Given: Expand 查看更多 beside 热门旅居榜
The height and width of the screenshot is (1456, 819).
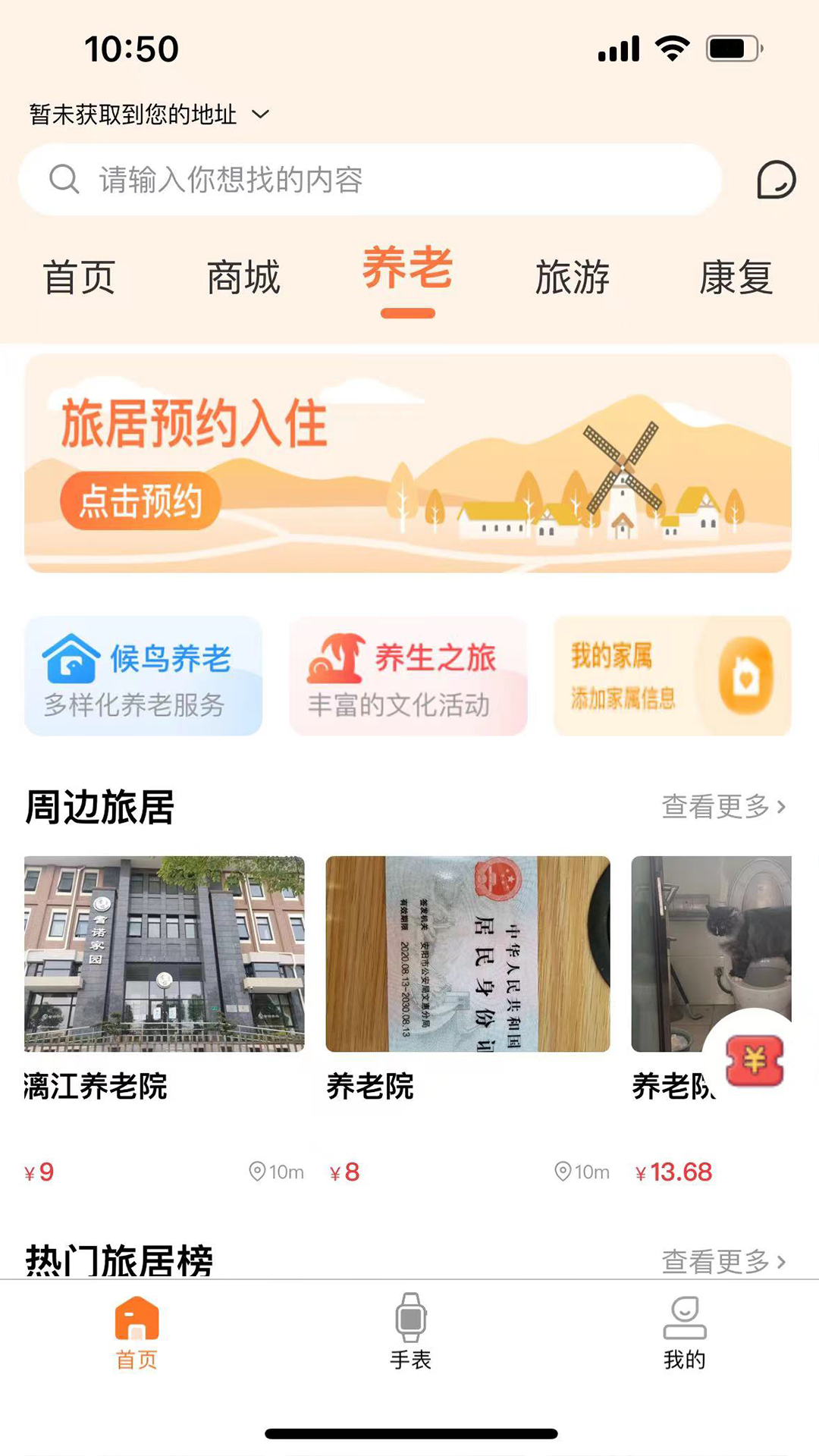Looking at the screenshot, I should [724, 1258].
